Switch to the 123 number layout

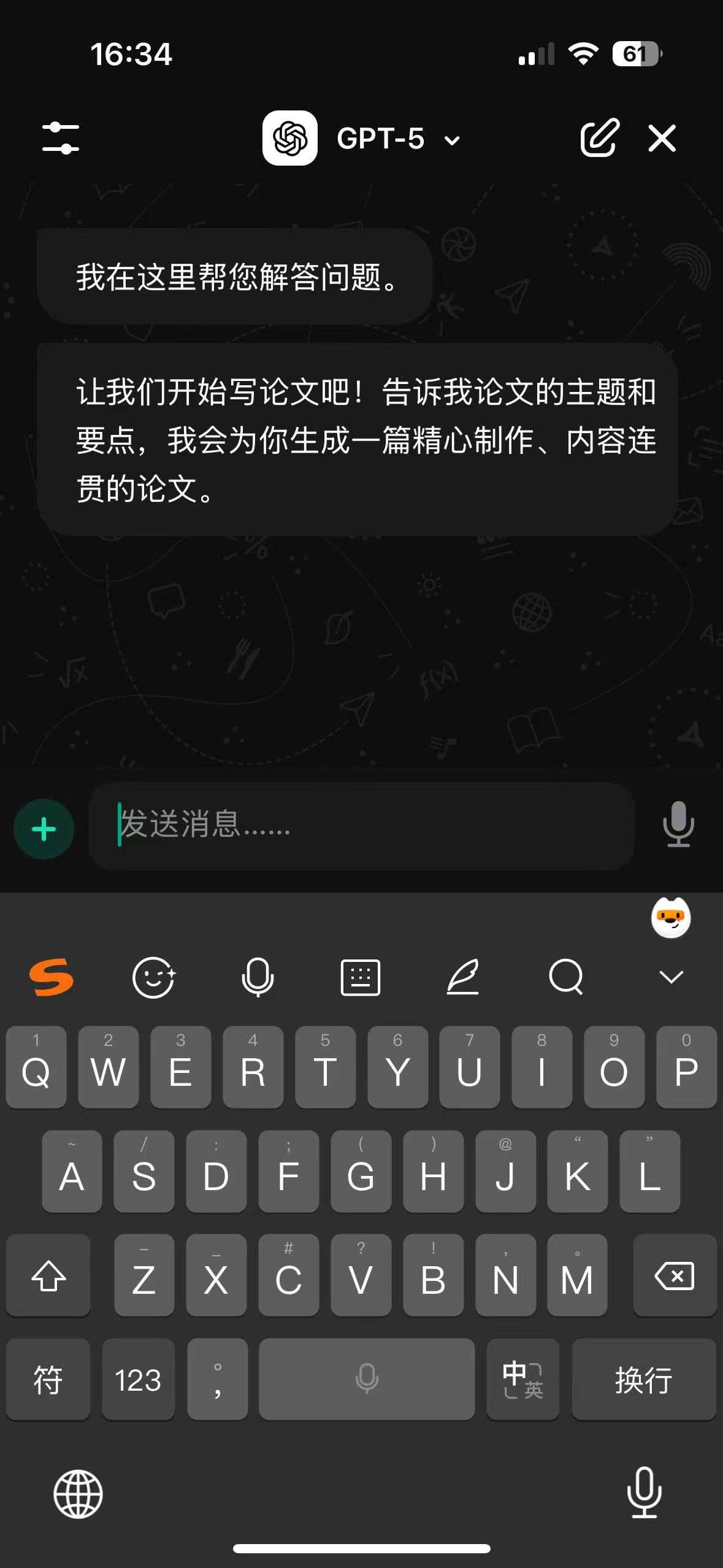pyautogui.click(x=137, y=1380)
